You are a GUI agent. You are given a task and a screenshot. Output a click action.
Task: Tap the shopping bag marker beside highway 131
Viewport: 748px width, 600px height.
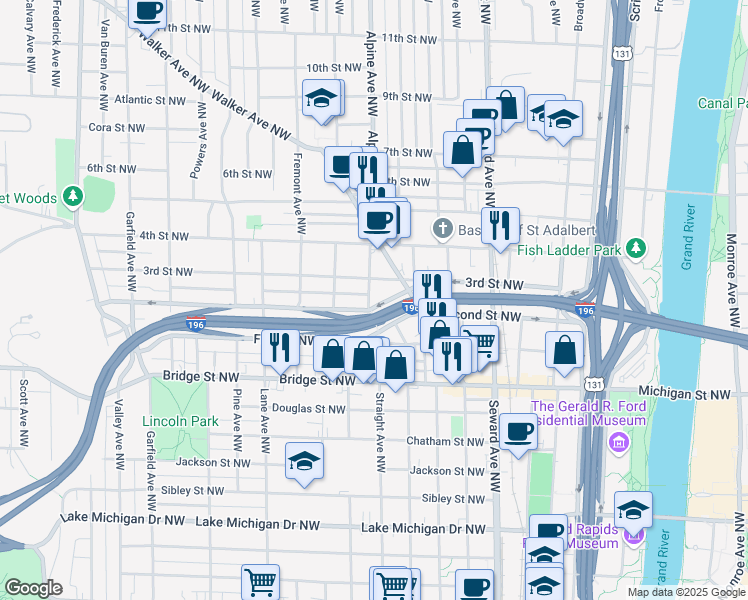coord(564,354)
